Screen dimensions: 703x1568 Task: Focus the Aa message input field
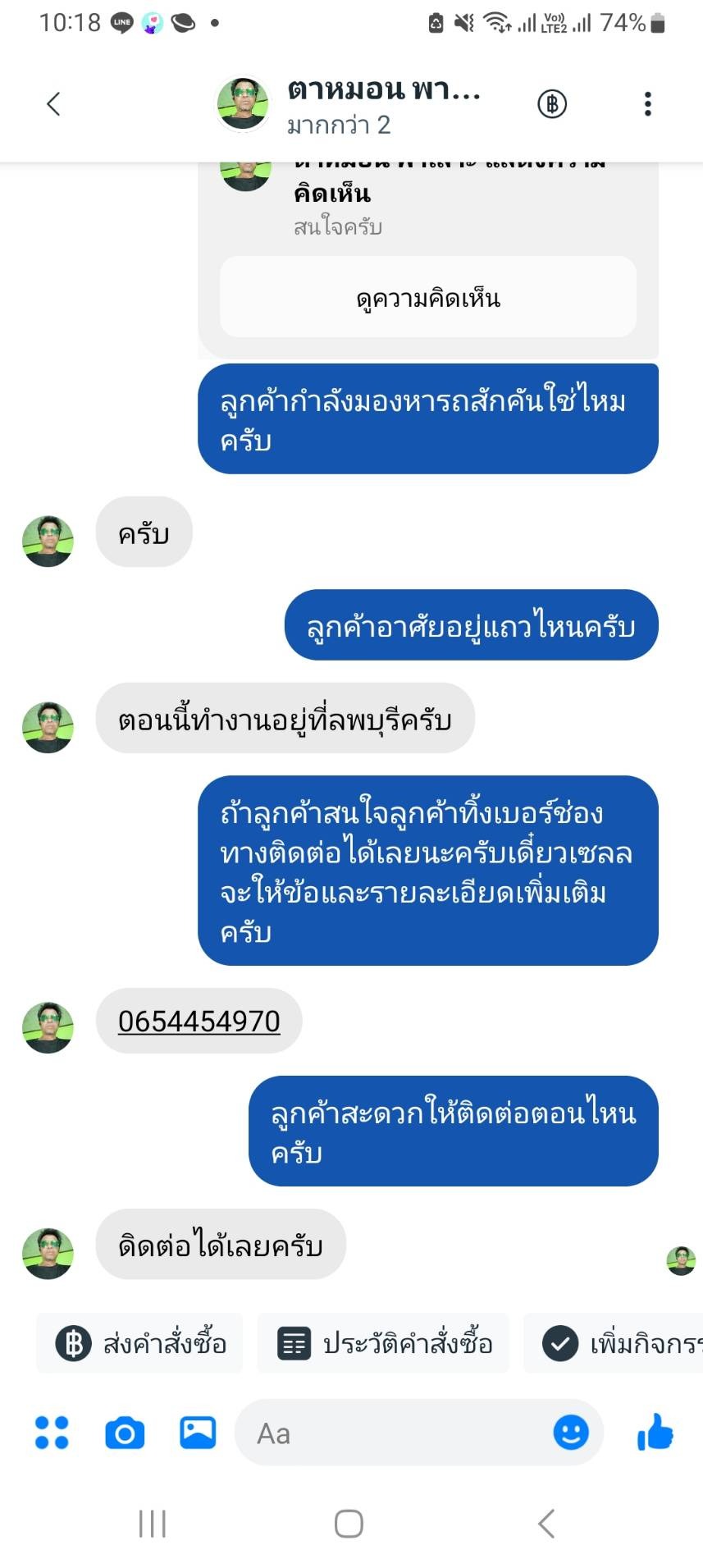coord(394,1433)
